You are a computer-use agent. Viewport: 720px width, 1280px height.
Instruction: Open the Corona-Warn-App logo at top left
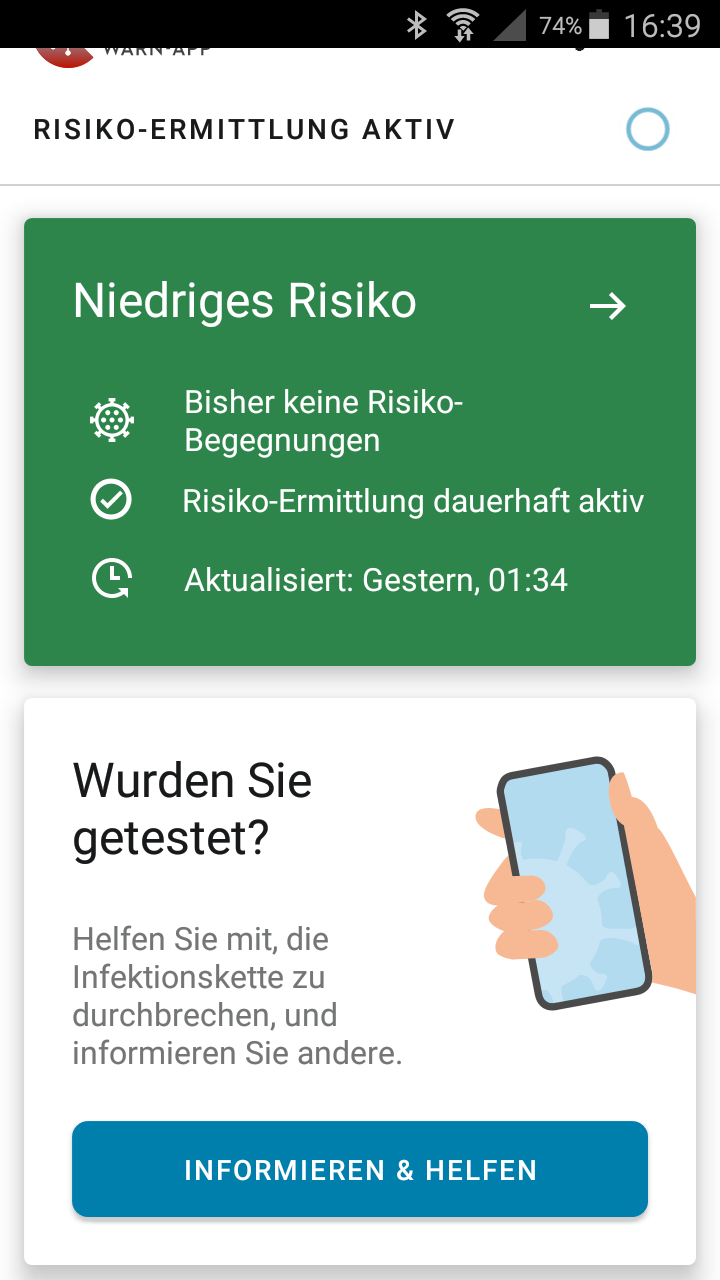pyautogui.click(x=65, y=45)
